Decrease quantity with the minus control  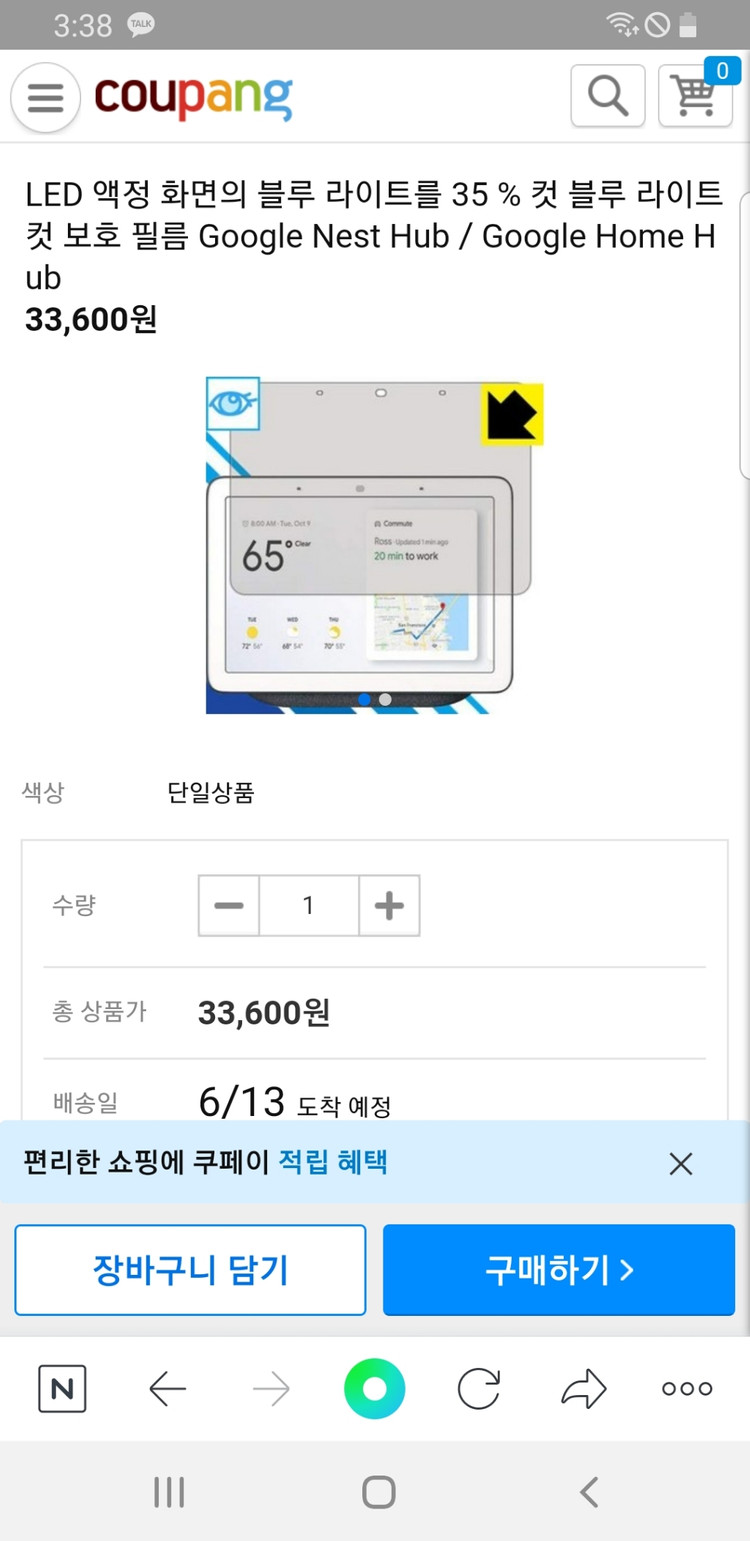coord(228,905)
